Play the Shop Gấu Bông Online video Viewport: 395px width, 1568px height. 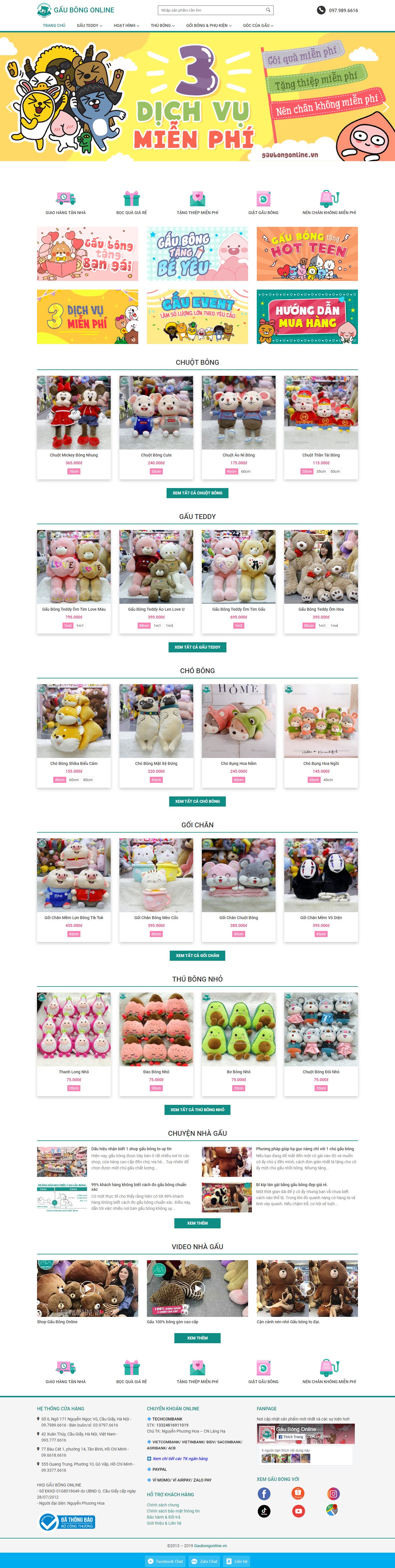(x=88, y=1288)
